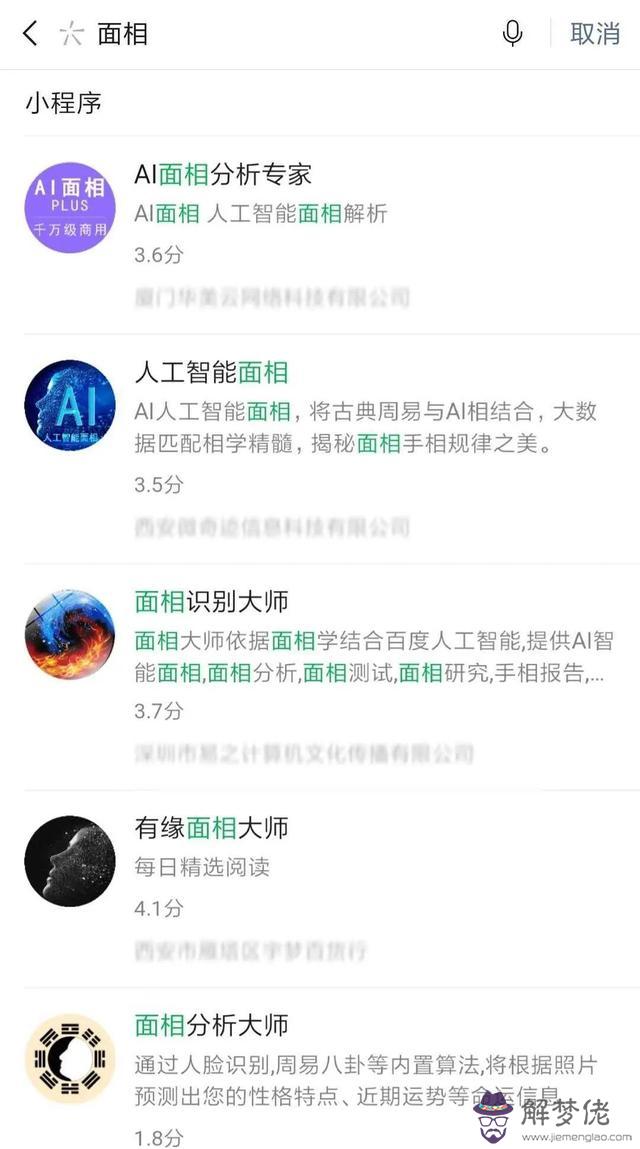Go back using the top-left arrow
Screen dimensions: 640x1149
30,33
